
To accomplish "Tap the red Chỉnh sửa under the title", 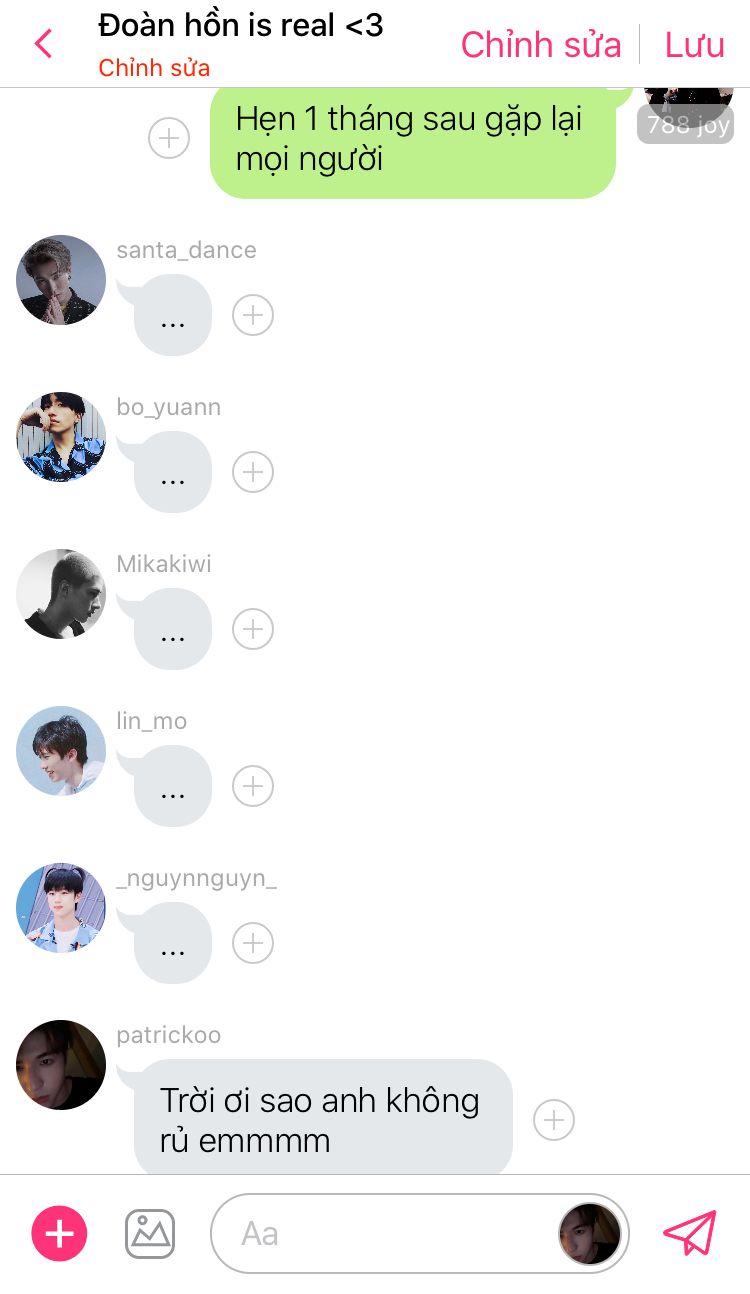I will [x=154, y=69].
